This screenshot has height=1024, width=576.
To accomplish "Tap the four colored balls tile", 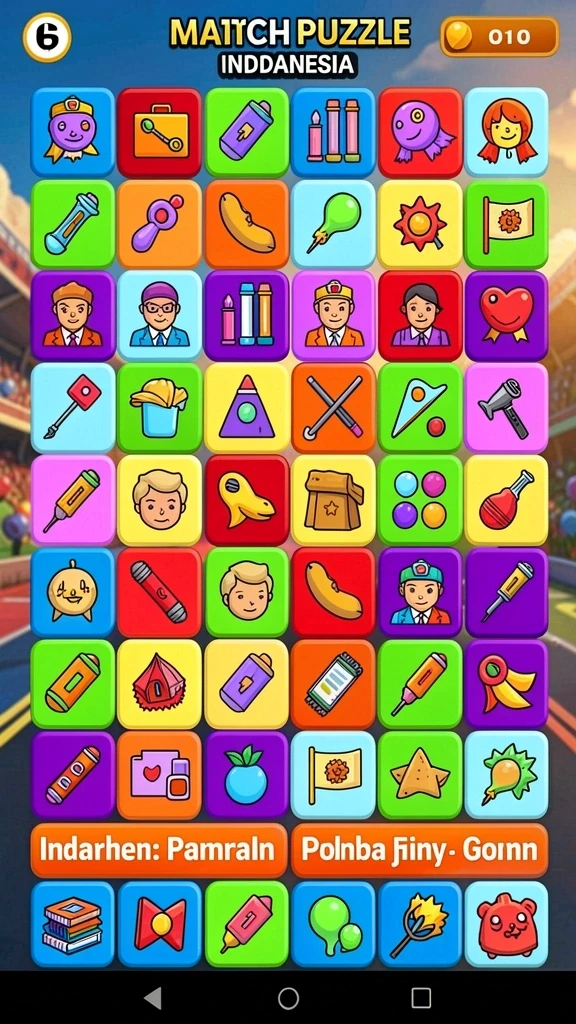I will pos(419,500).
